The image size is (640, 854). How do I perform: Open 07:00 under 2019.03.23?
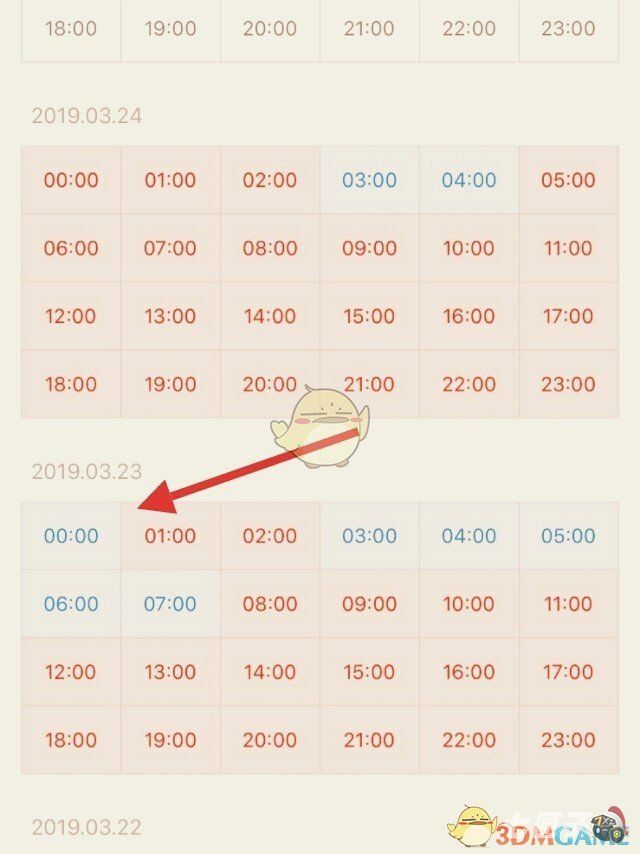click(170, 604)
